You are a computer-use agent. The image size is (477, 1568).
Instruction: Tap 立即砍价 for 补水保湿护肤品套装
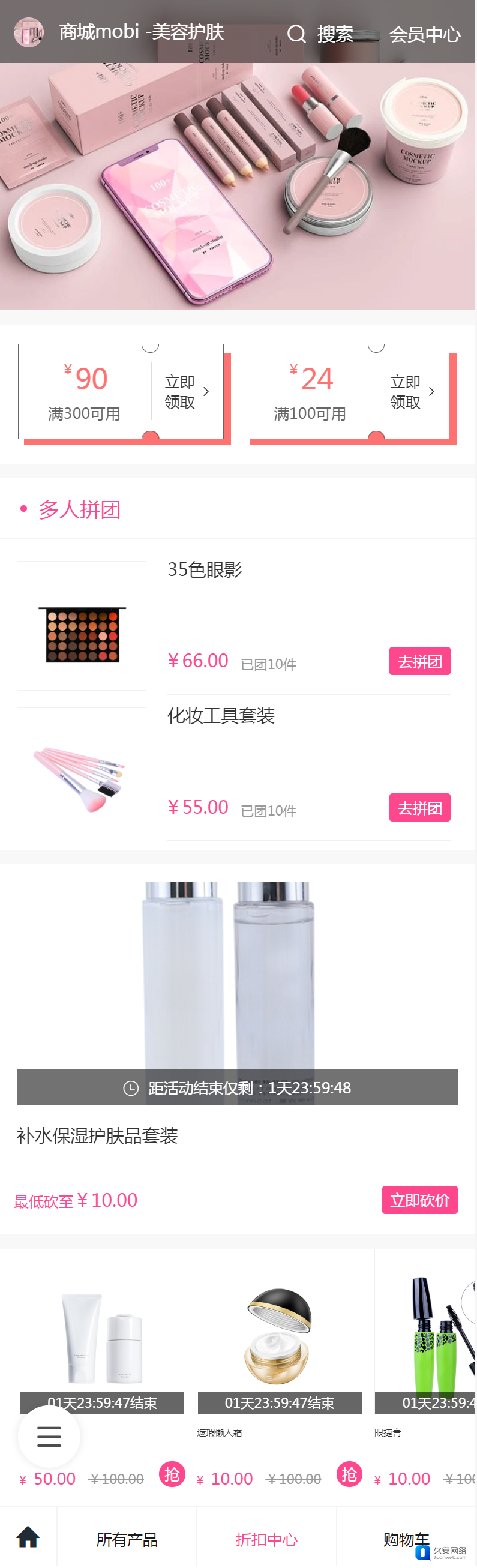click(x=419, y=1200)
